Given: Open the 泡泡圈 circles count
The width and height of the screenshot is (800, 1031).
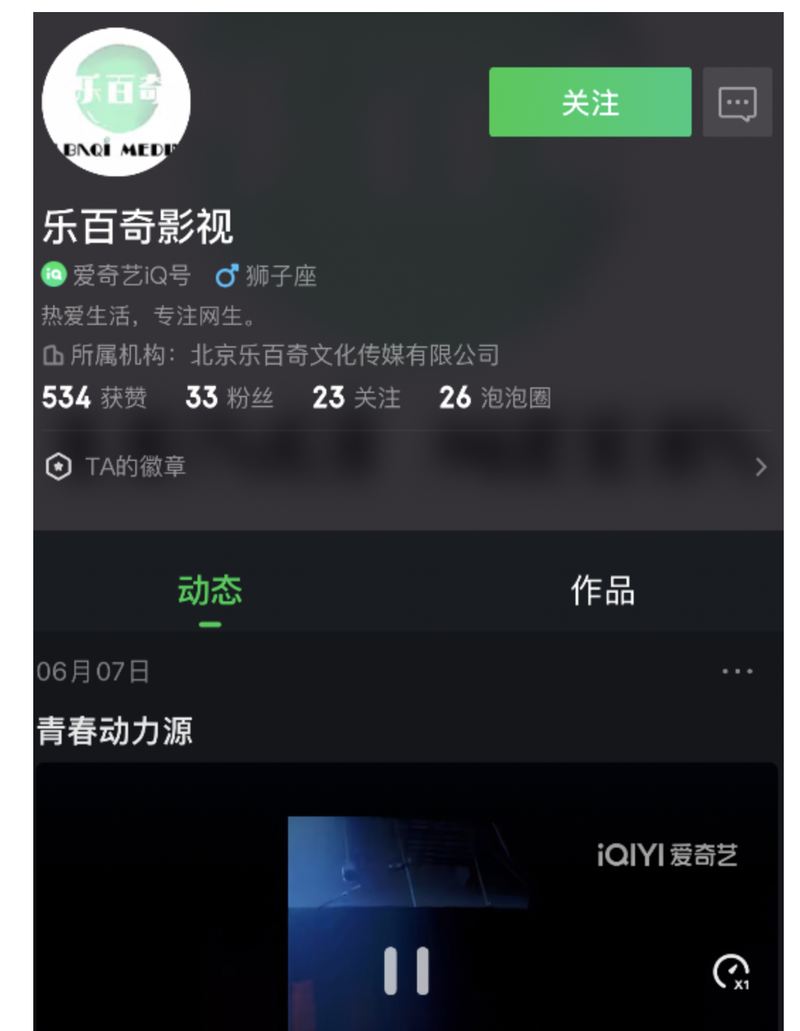Looking at the screenshot, I should pos(495,398).
